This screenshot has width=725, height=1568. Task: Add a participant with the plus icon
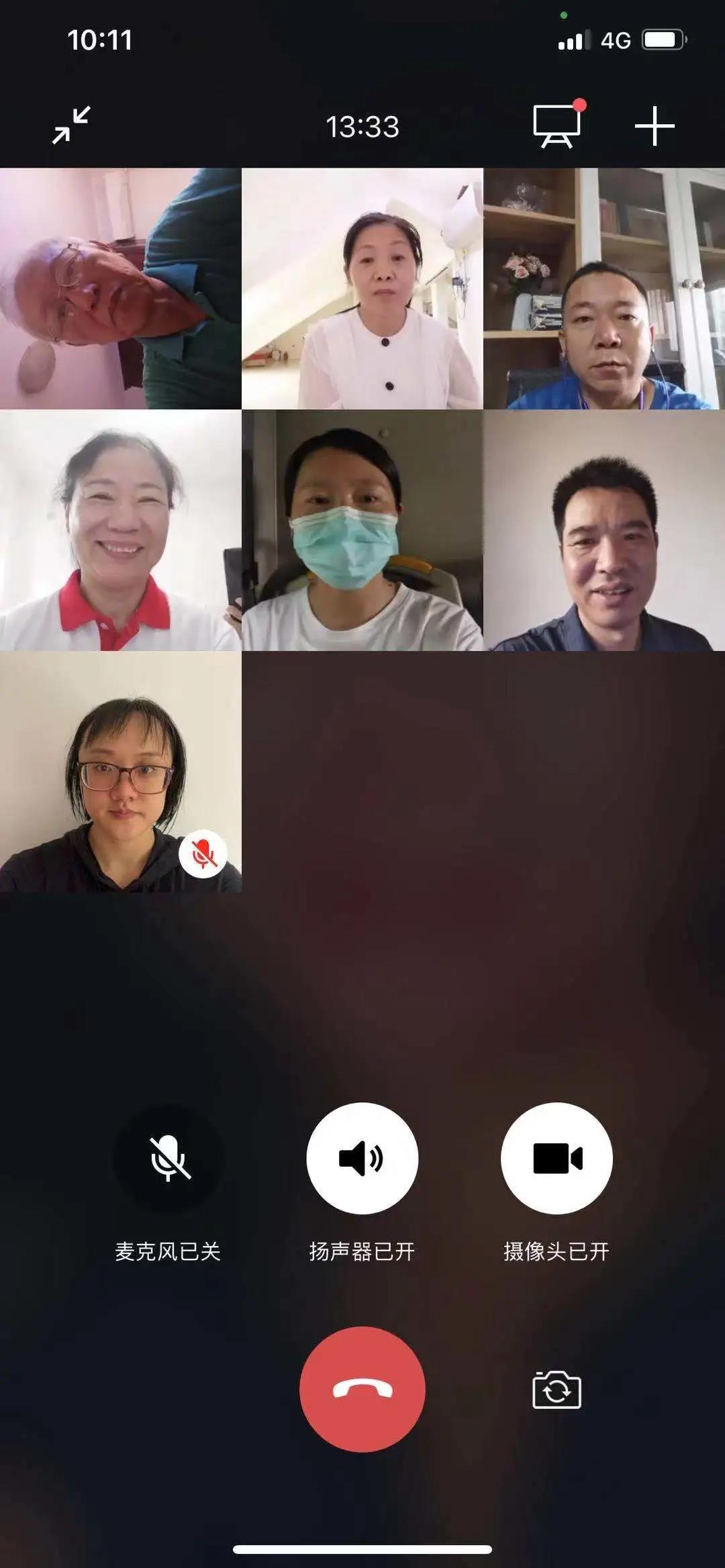pos(655,126)
